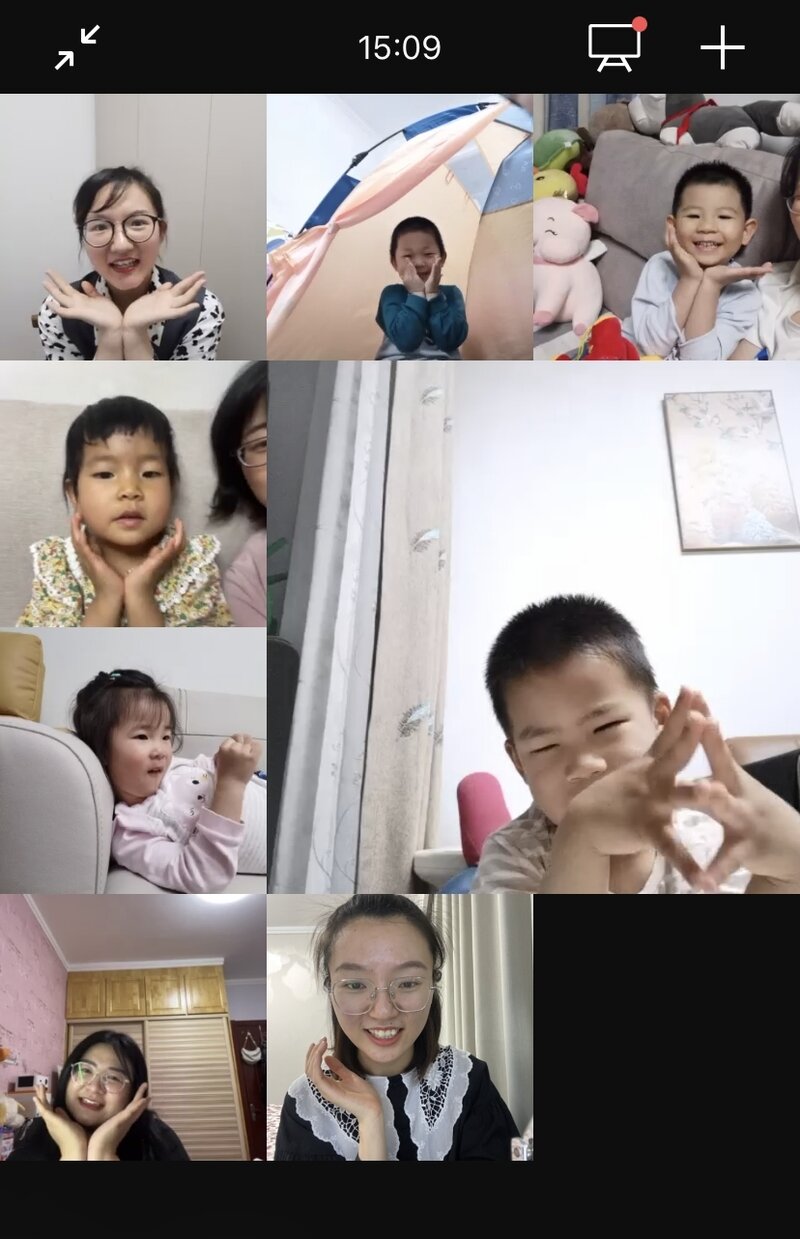This screenshot has height=1239, width=800.
Task: Open the screen sharing whiteboard icon
Action: (x=615, y=46)
